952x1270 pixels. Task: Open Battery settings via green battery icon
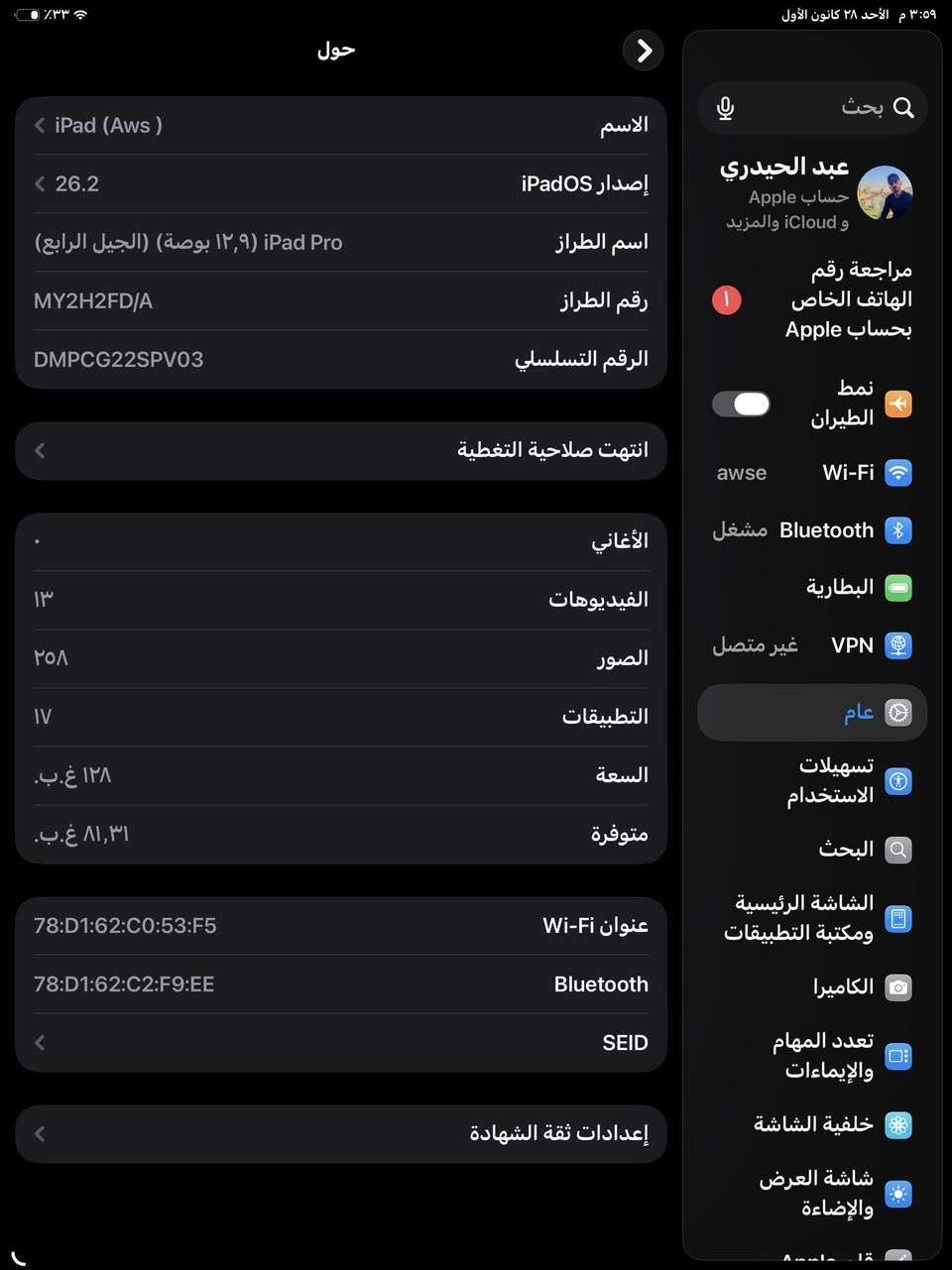(898, 587)
